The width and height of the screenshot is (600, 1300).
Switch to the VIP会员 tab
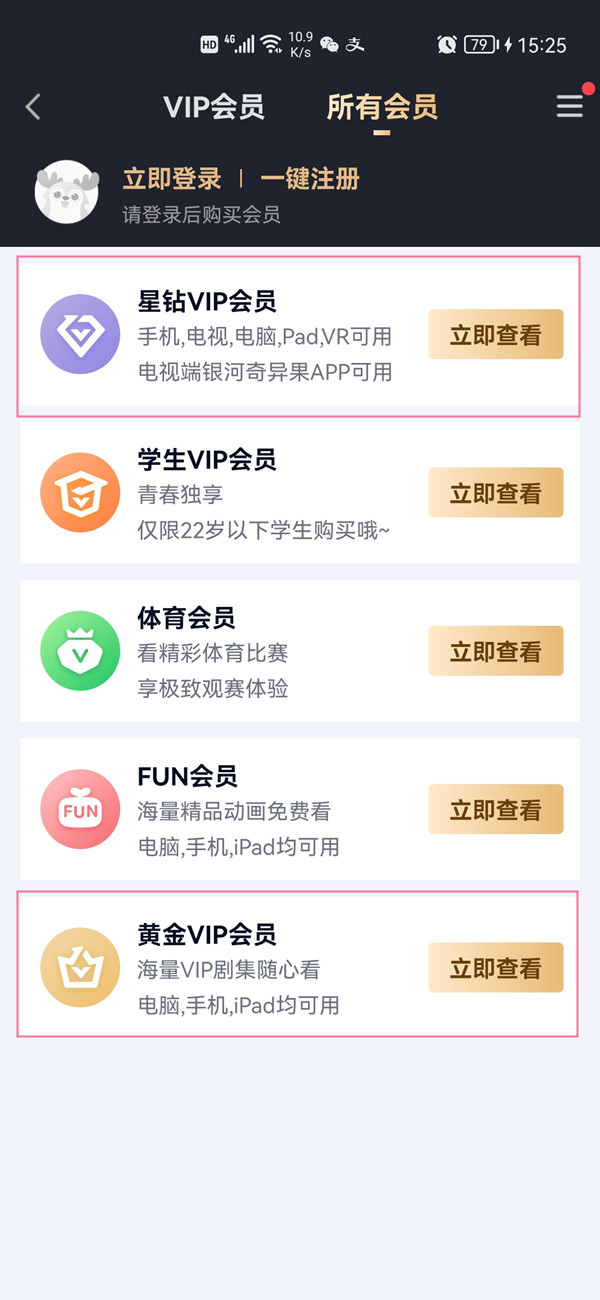point(213,107)
